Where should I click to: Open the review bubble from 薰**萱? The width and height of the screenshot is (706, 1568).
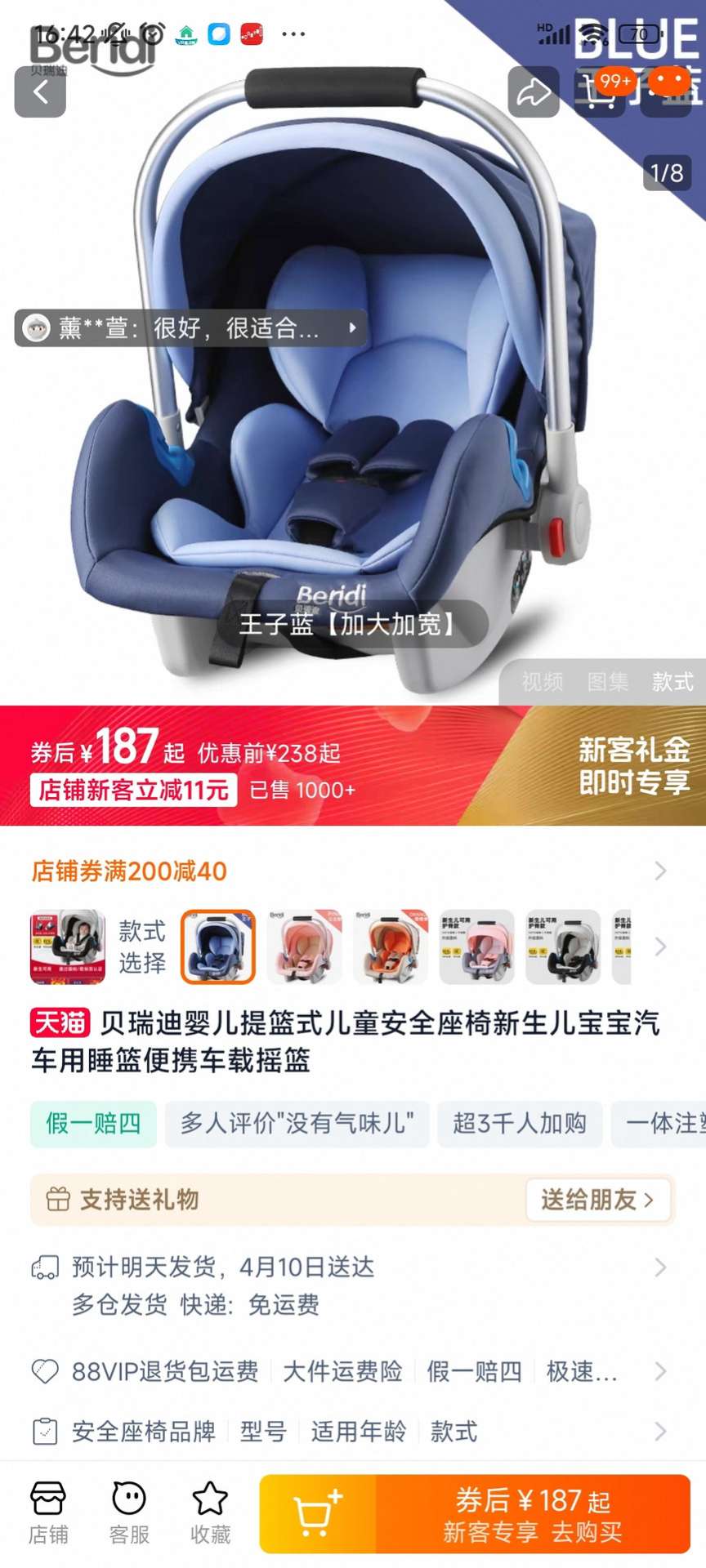click(190, 328)
